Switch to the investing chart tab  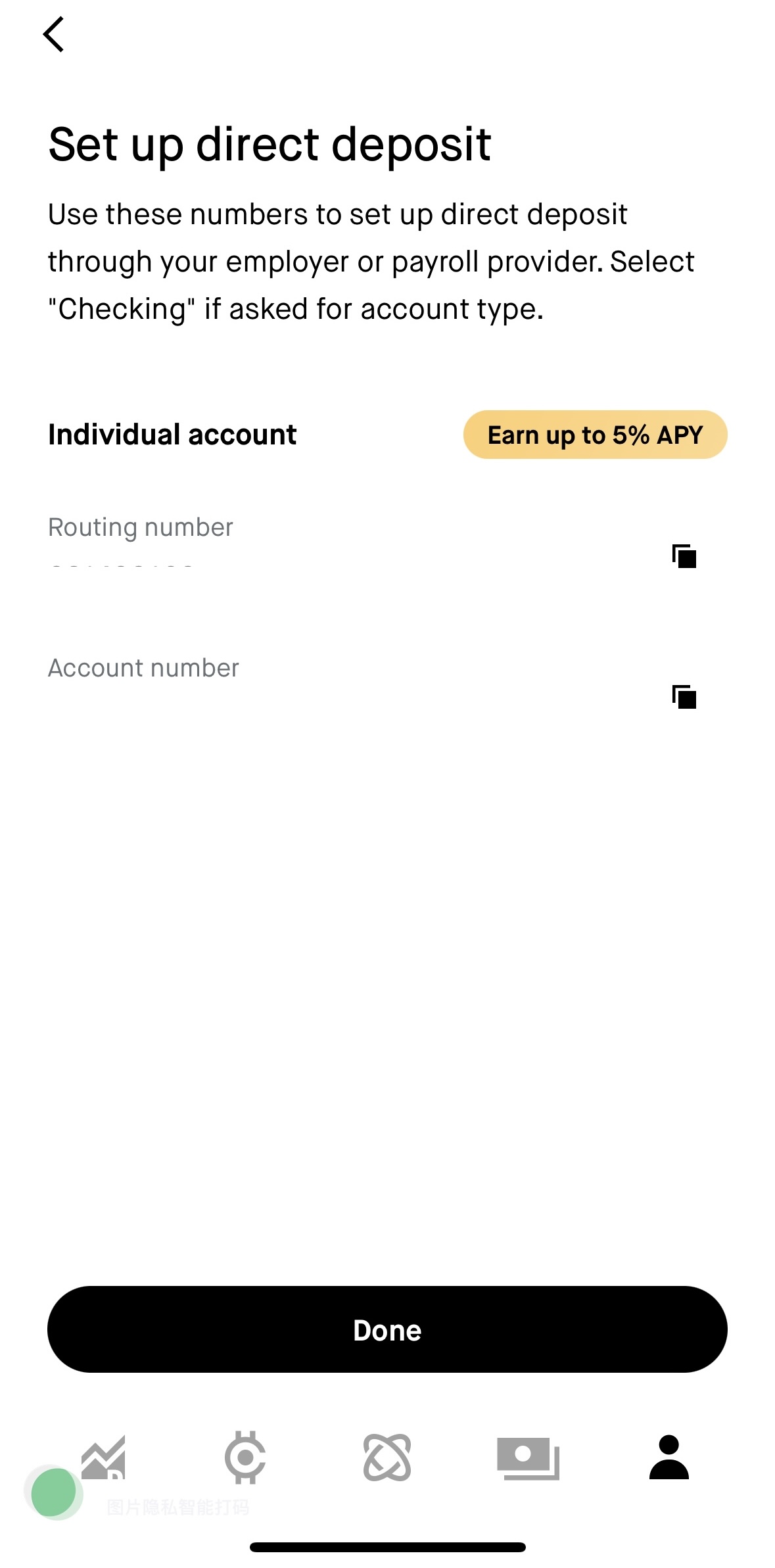point(104,1458)
